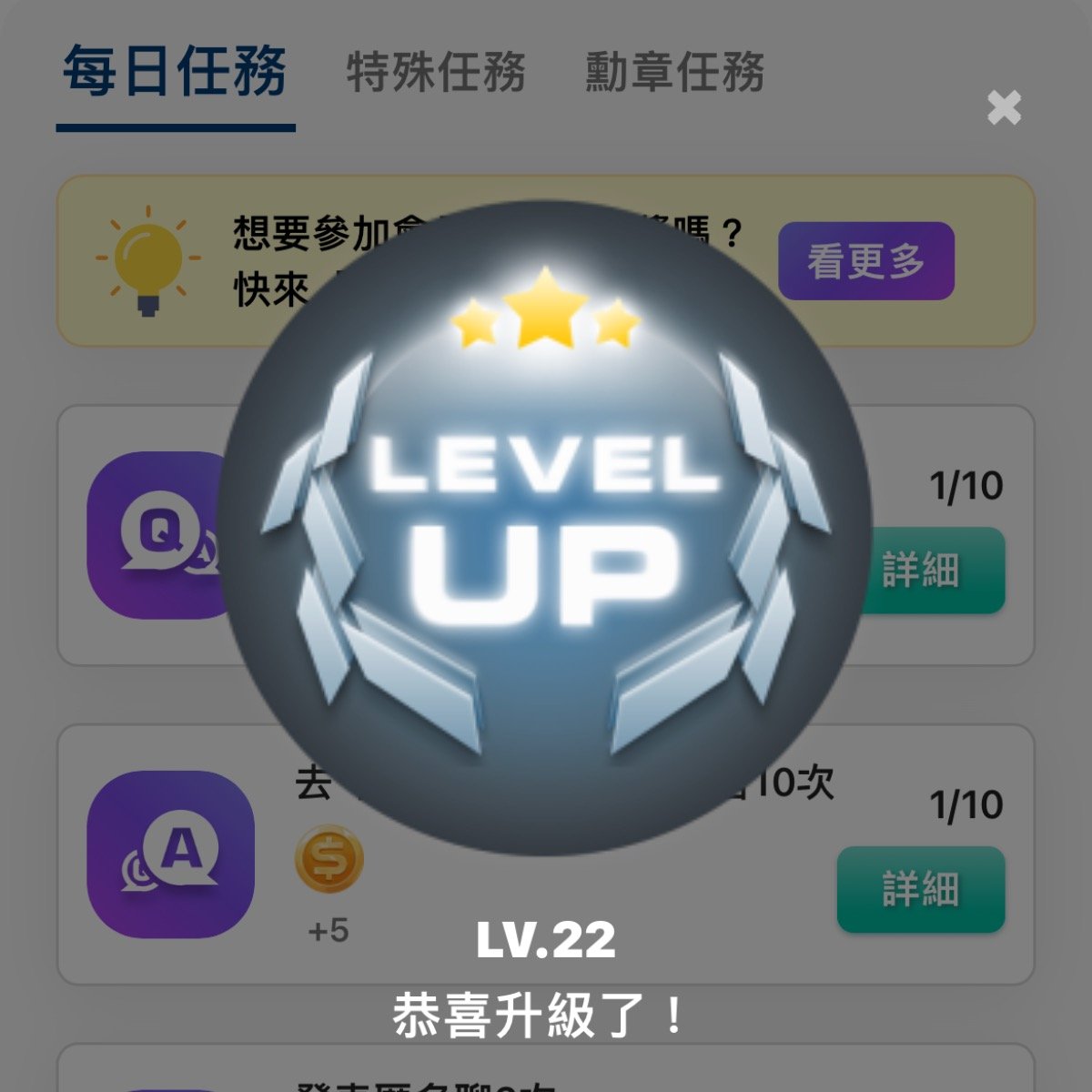
Task: Dismiss the LEVEL UP badge overlay
Action: [544, 528]
